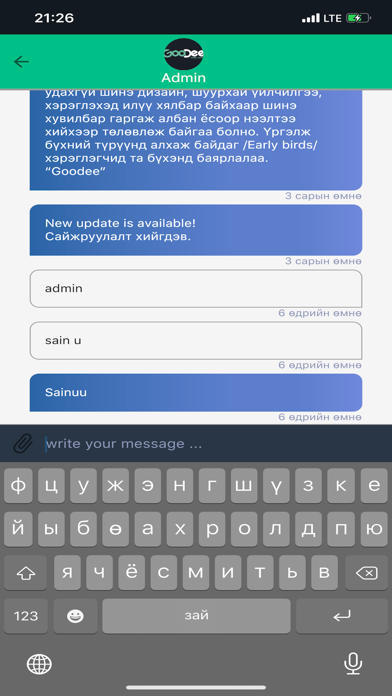Switch keyboard to 123 numbers layout
The image size is (392, 696).
(x=26, y=616)
